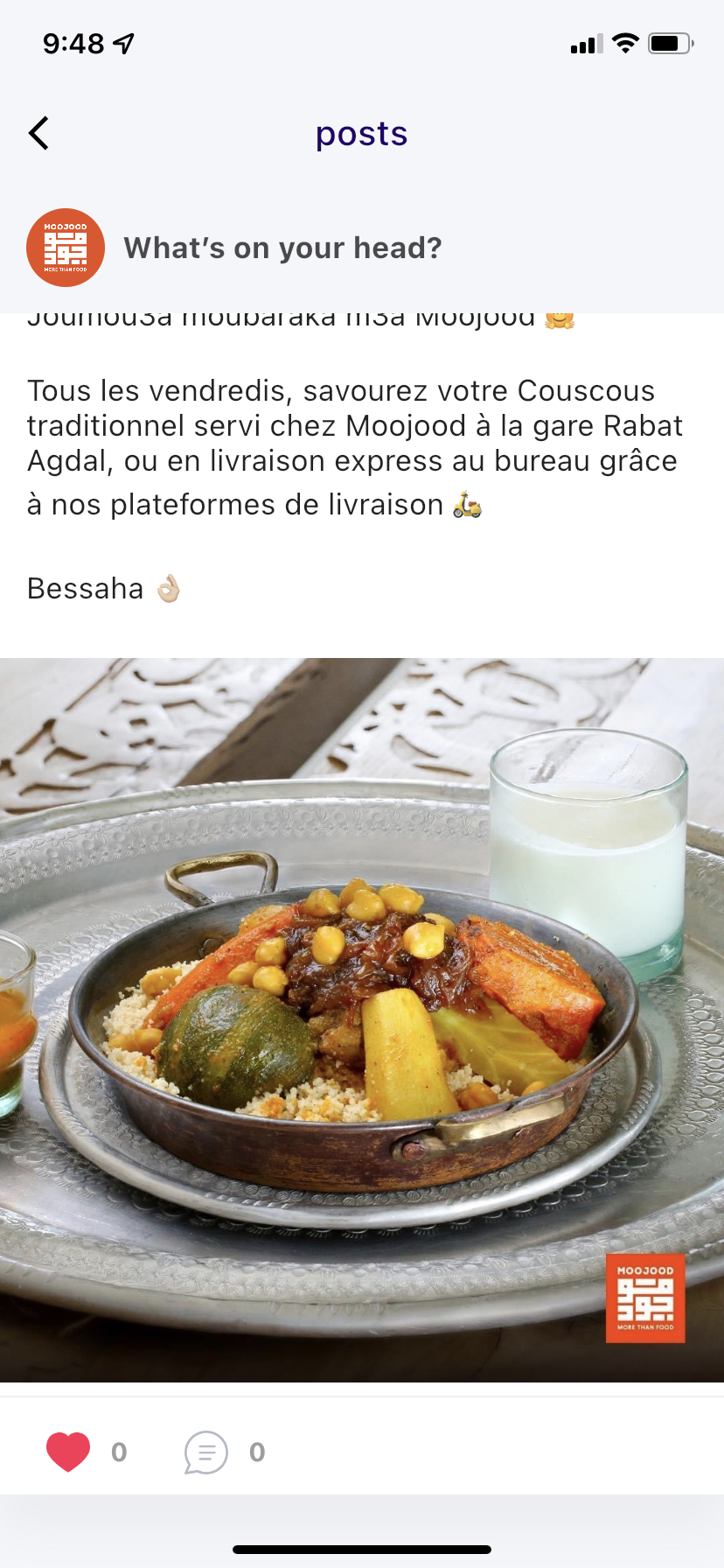Viewport: 724px width, 1568px height.
Task: View the couscous photo in full
Action: 362,1019
